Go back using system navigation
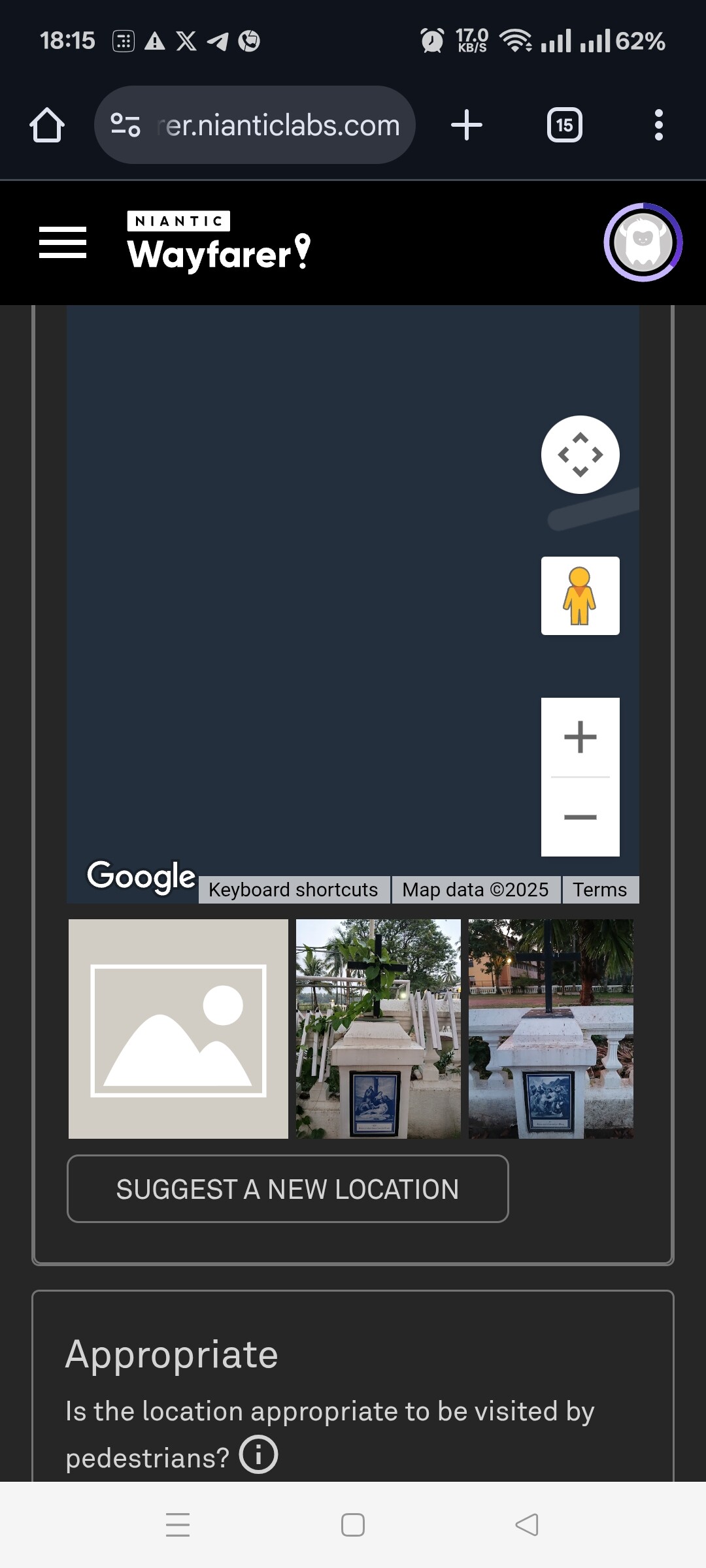 (527, 1525)
